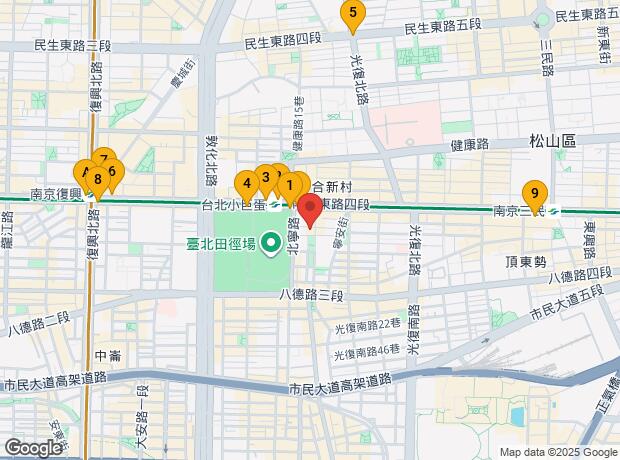Select the yellow marker numbered 3
This screenshot has height=460, width=620.
tap(265, 177)
